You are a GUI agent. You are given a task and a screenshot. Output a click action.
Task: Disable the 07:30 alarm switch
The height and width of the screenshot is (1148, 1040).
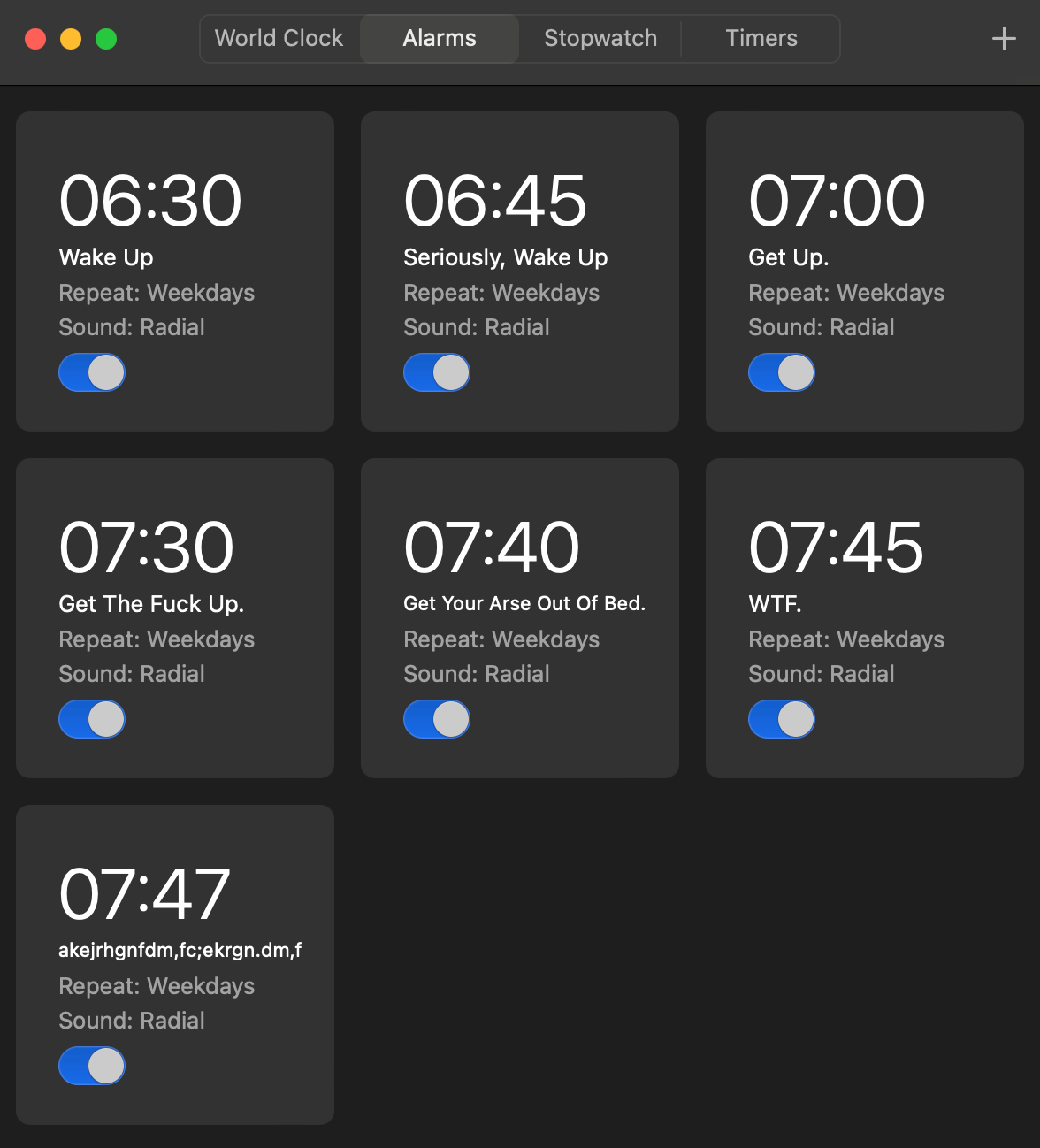tap(92, 719)
